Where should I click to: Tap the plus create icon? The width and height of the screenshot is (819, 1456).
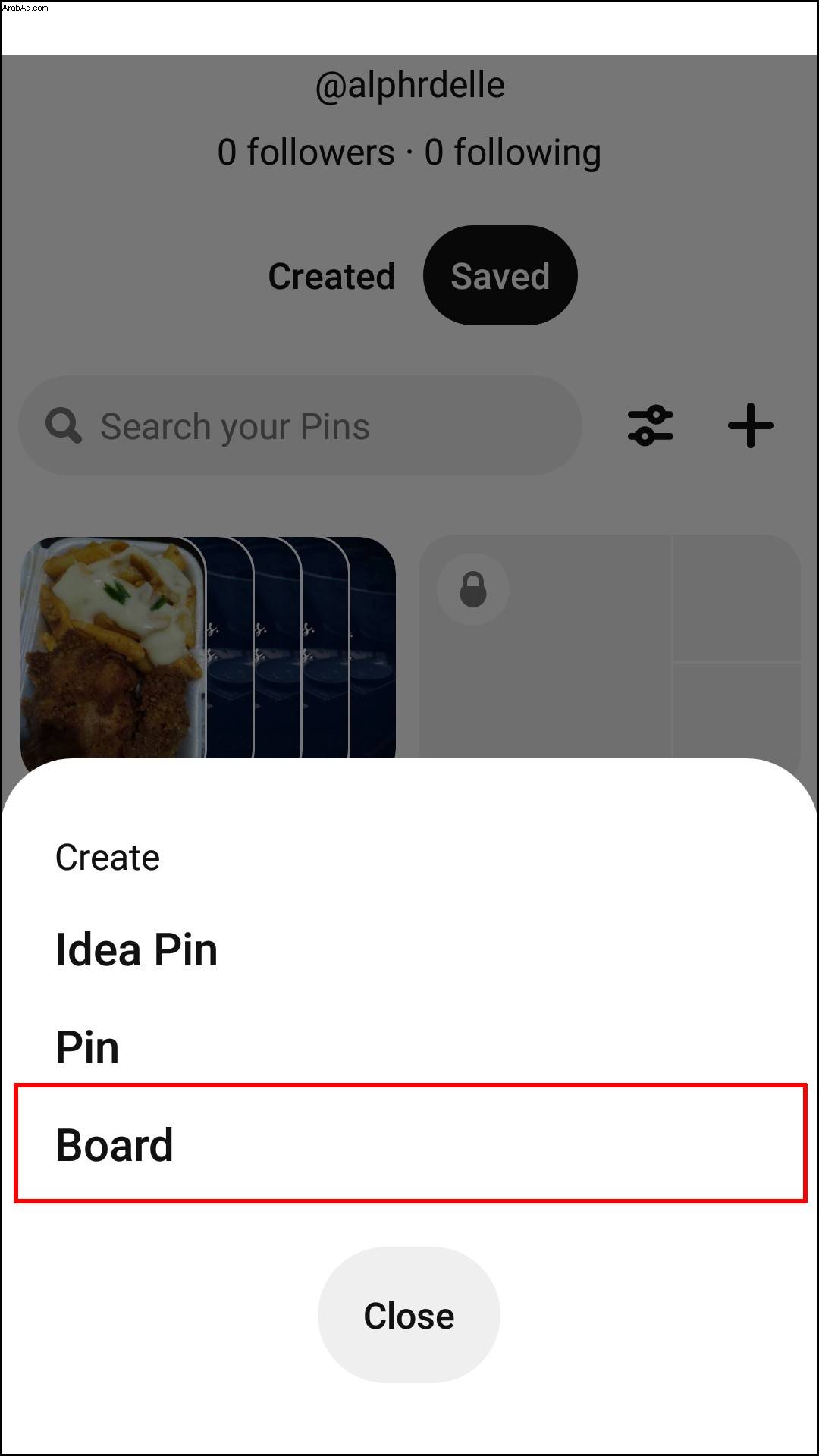tap(750, 425)
